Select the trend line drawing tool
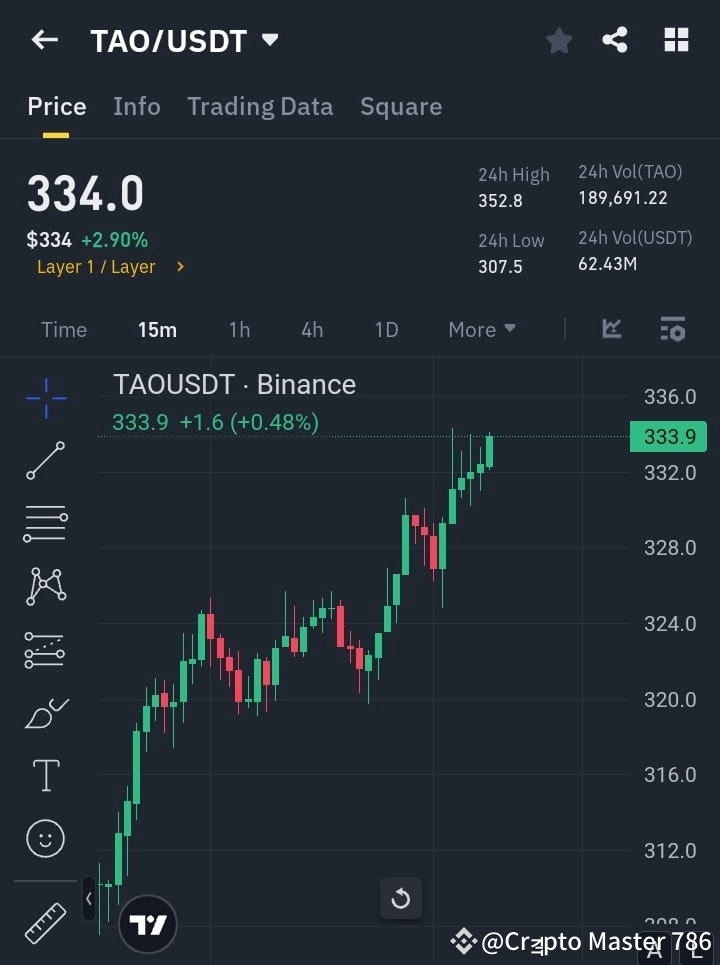Screen dimensions: 720x965 45,461
